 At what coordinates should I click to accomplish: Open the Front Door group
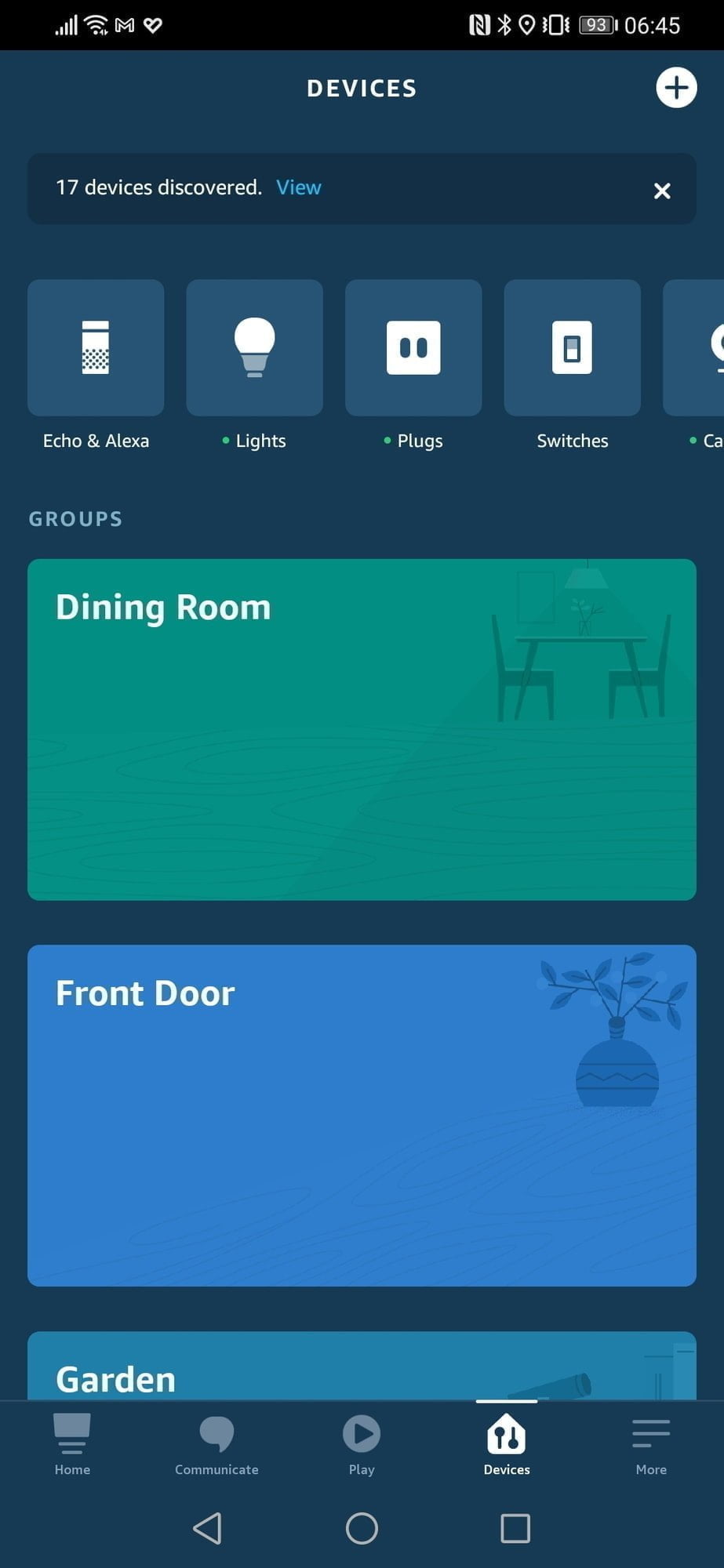pos(362,1115)
